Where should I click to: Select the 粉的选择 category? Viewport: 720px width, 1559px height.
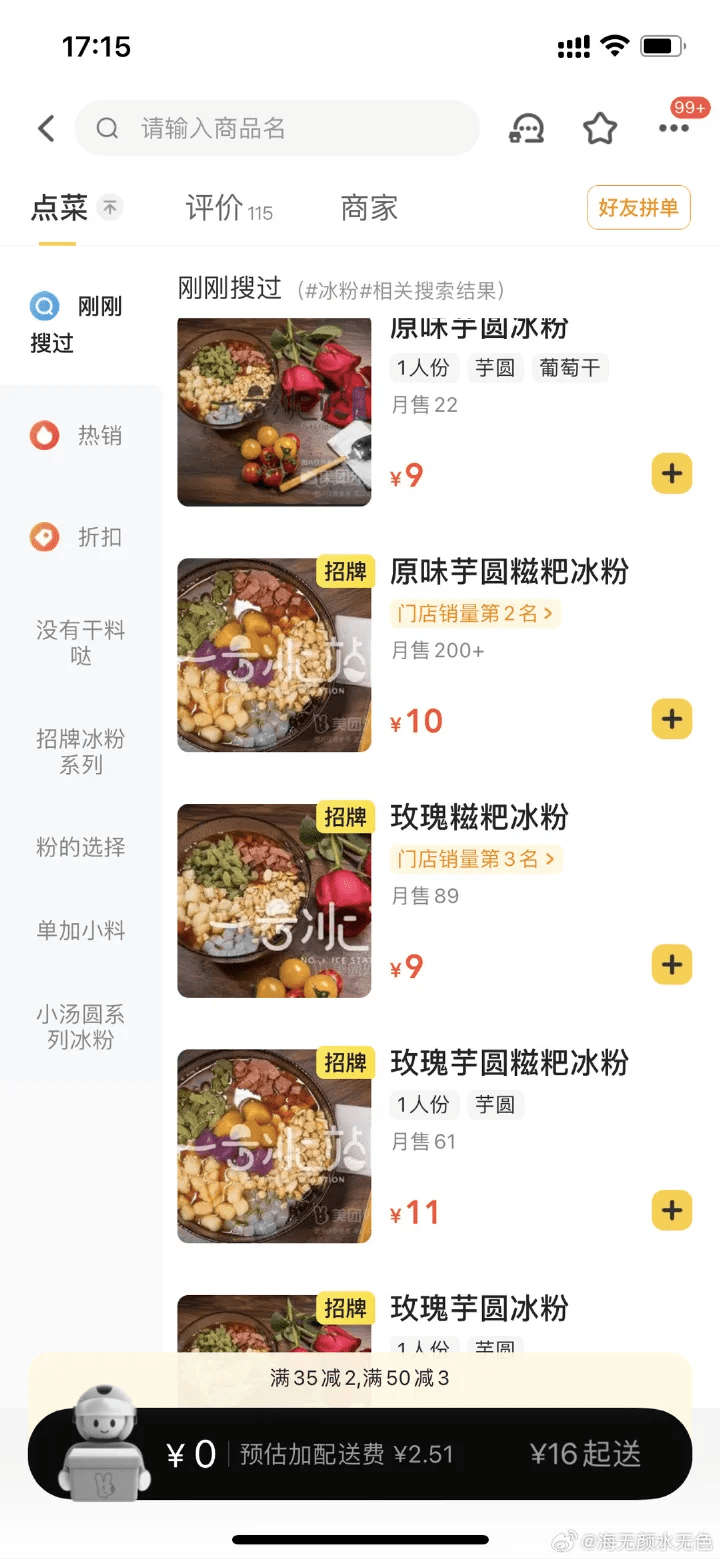tap(80, 847)
